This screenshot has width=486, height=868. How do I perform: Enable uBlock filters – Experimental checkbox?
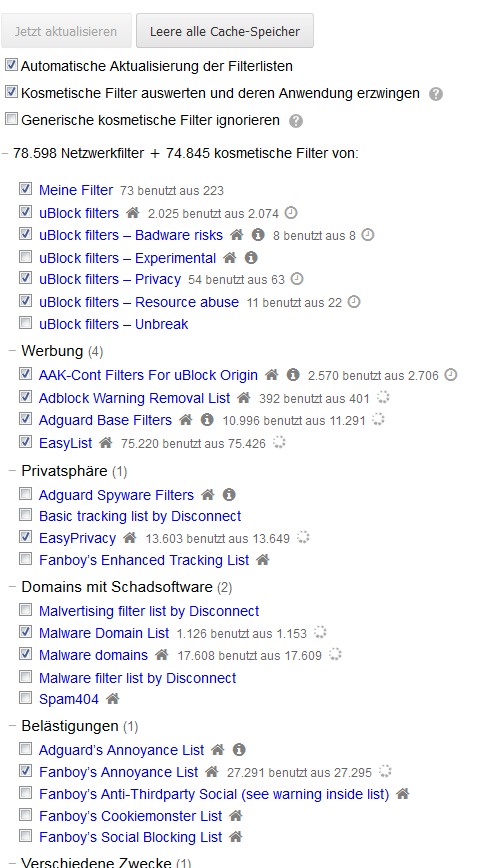click(25, 257)
